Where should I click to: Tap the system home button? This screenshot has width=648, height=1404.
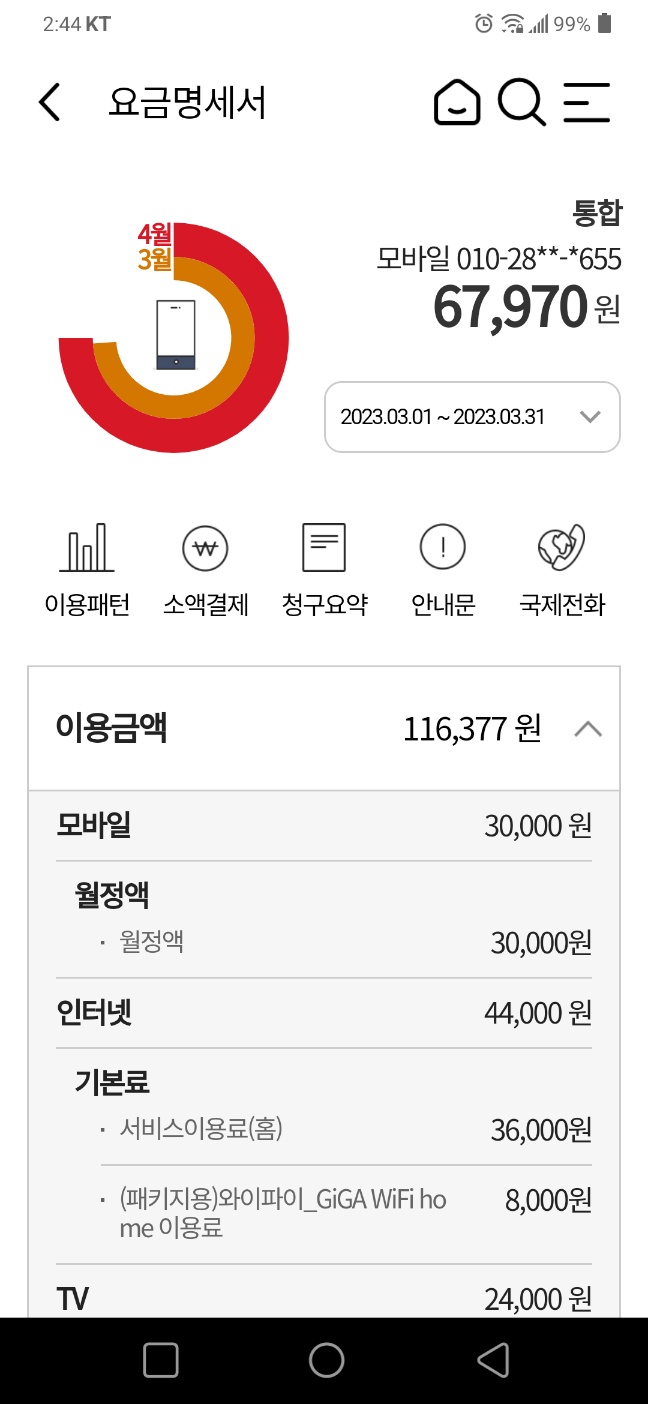326,1360
